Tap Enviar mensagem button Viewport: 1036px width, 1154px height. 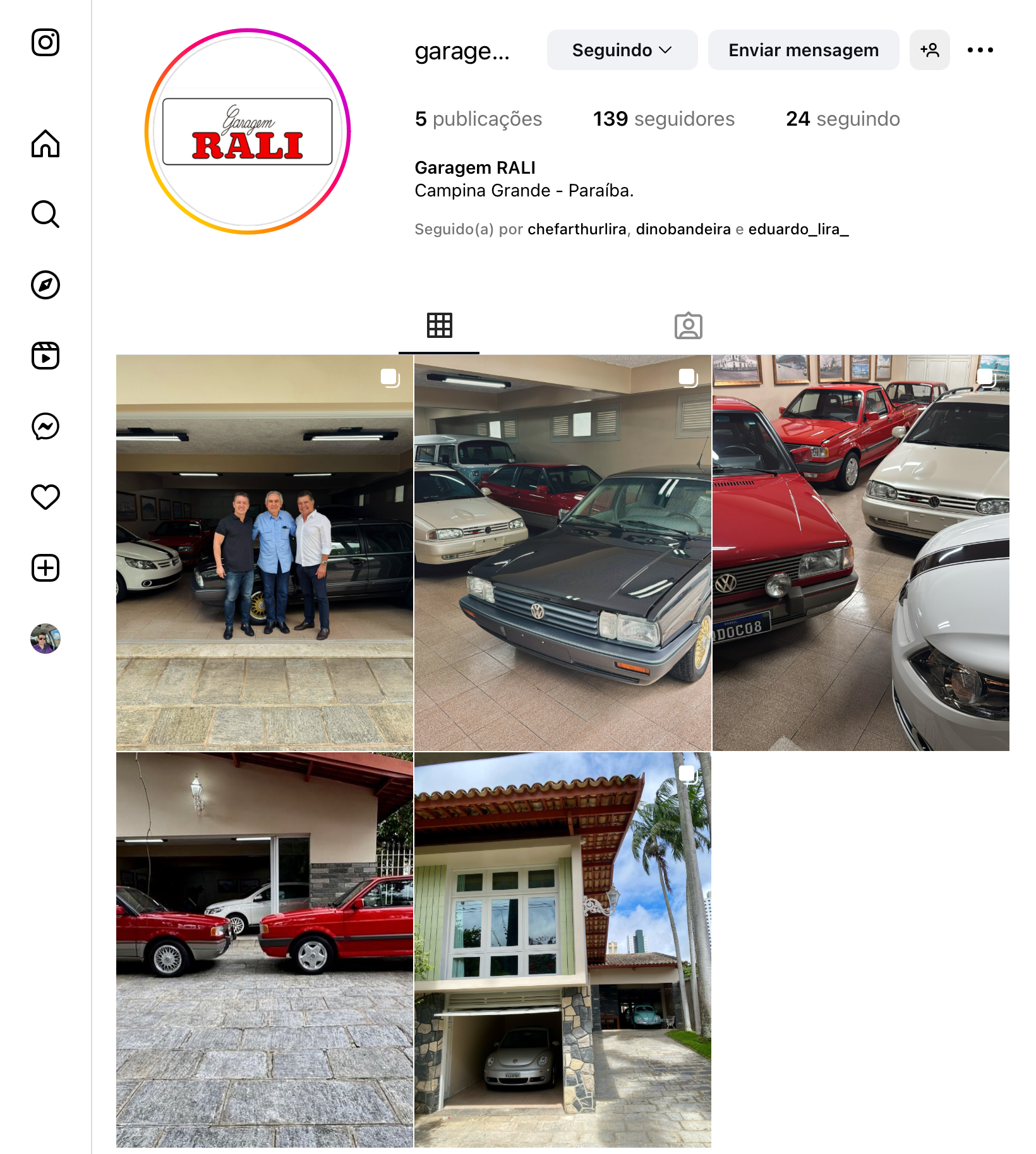point(803,50)
